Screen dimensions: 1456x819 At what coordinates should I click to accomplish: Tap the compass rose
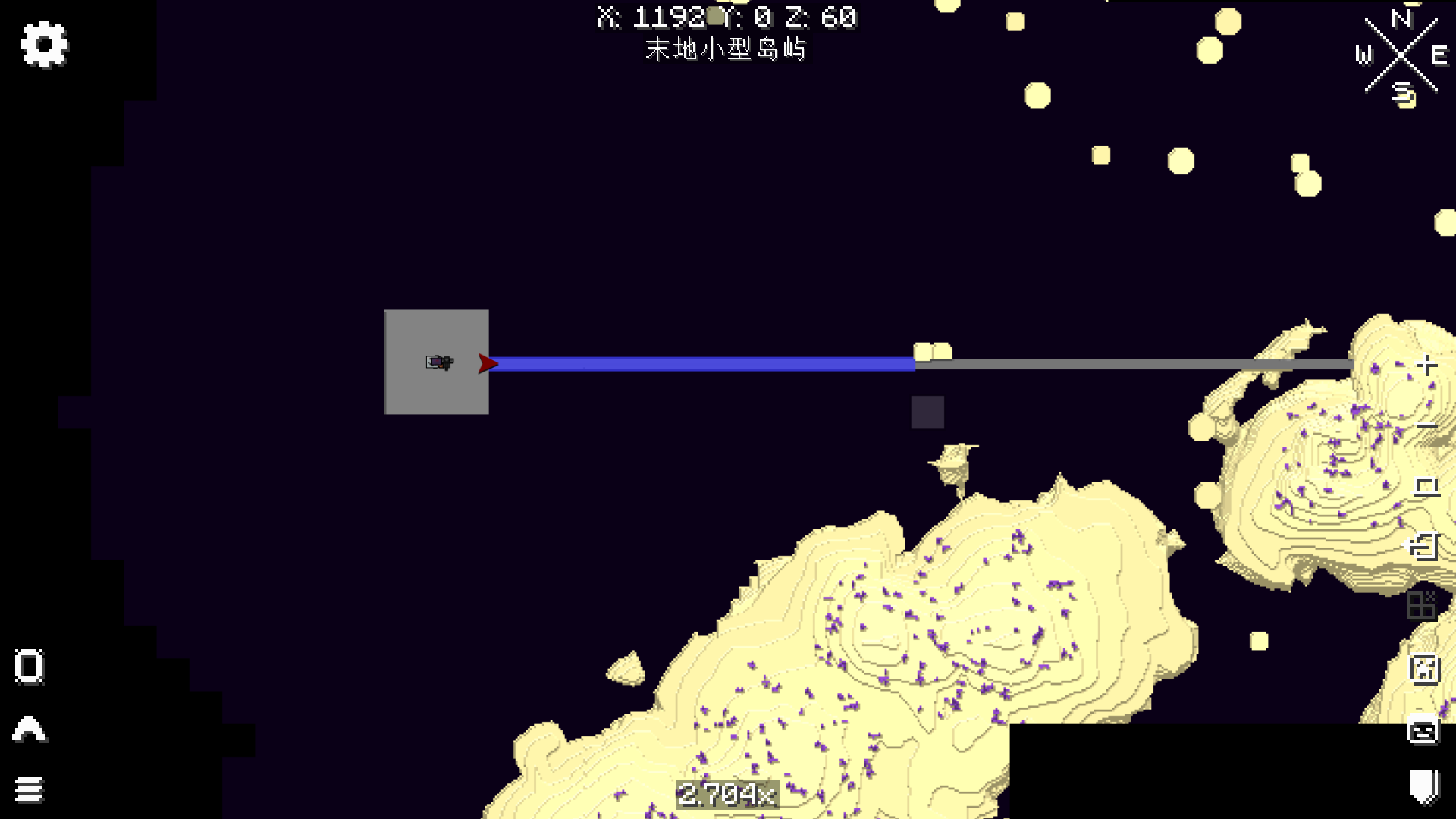point(1401,55)
